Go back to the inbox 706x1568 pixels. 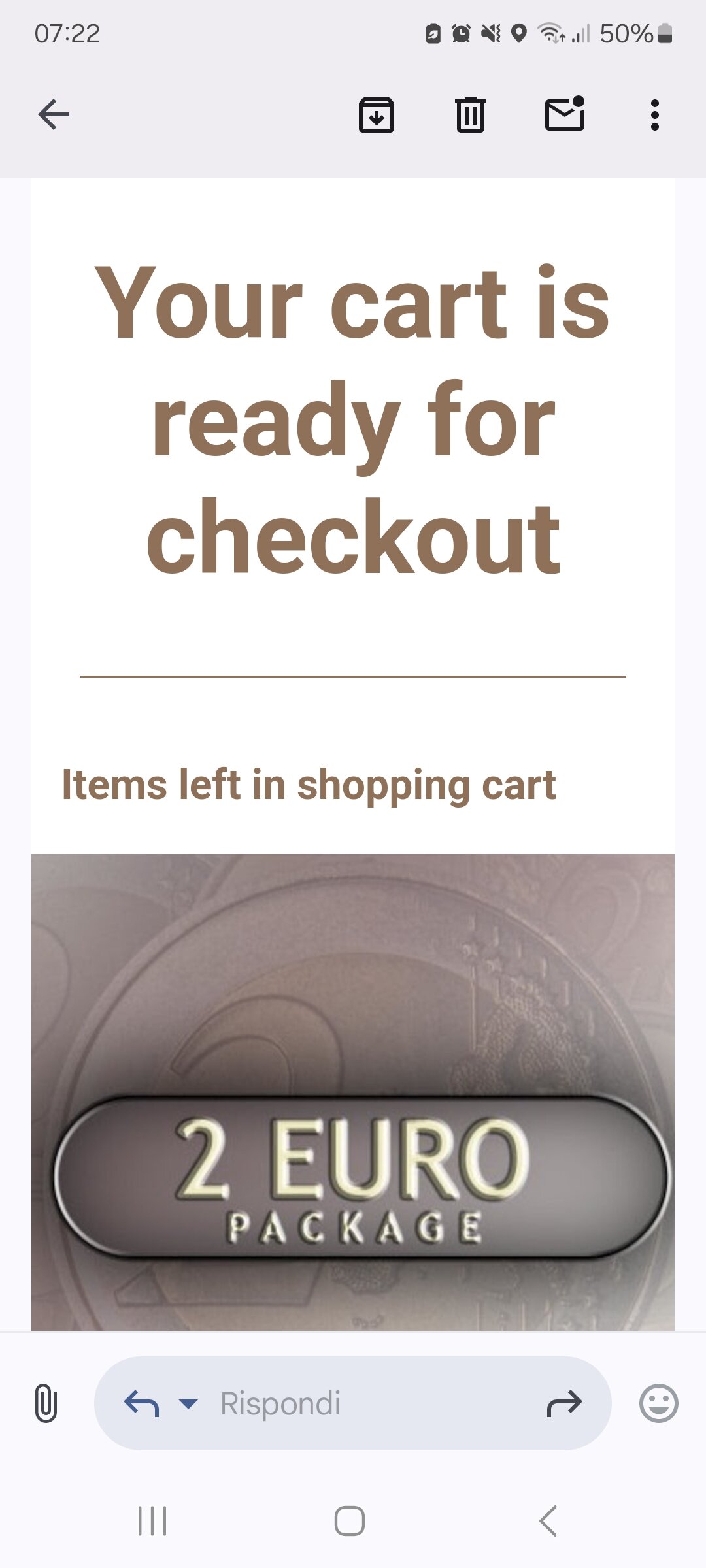[x=54, y=115]
